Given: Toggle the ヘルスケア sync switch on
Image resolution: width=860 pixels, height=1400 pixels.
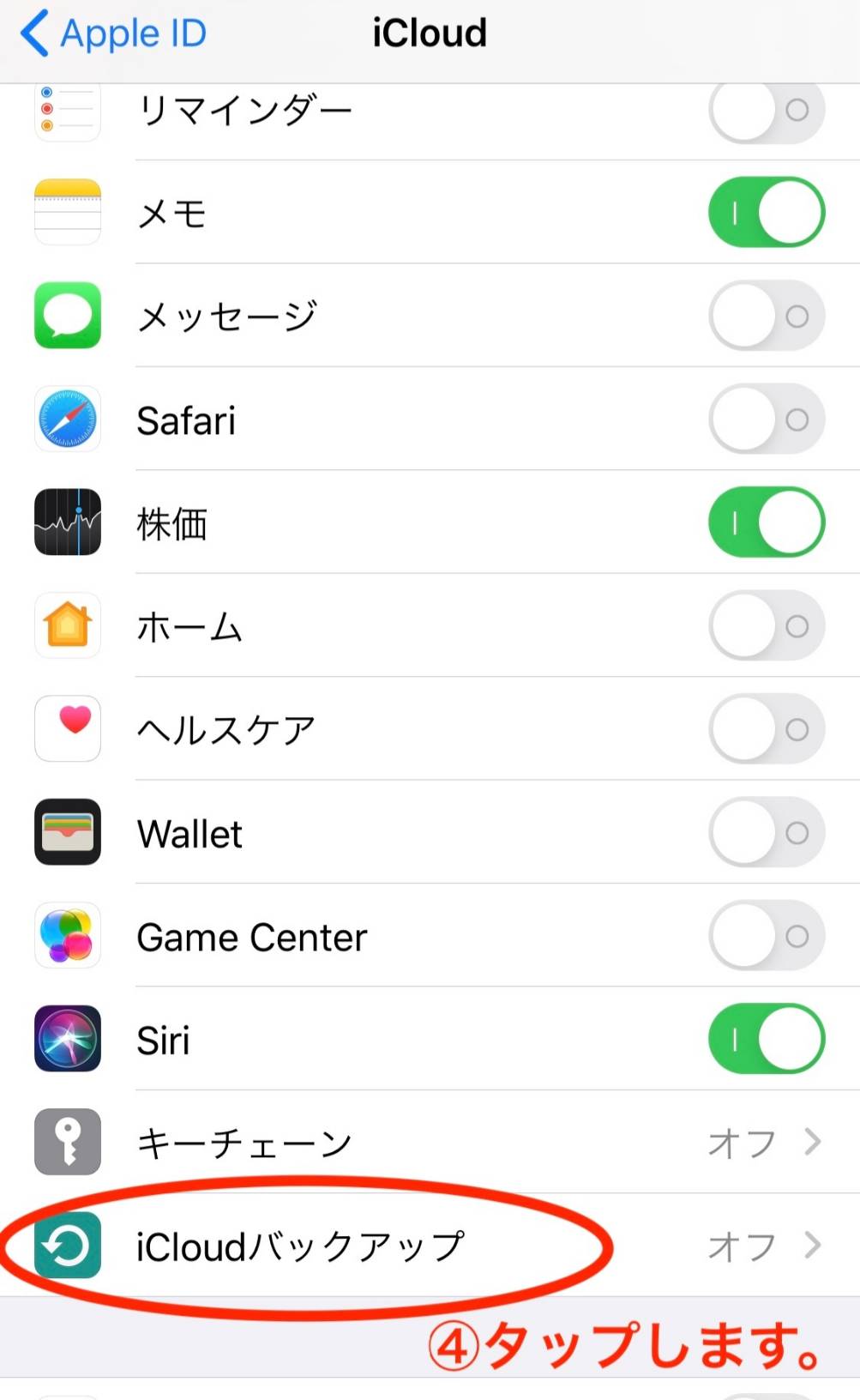Looking at the screenshot, I should (x=766, y=729).
